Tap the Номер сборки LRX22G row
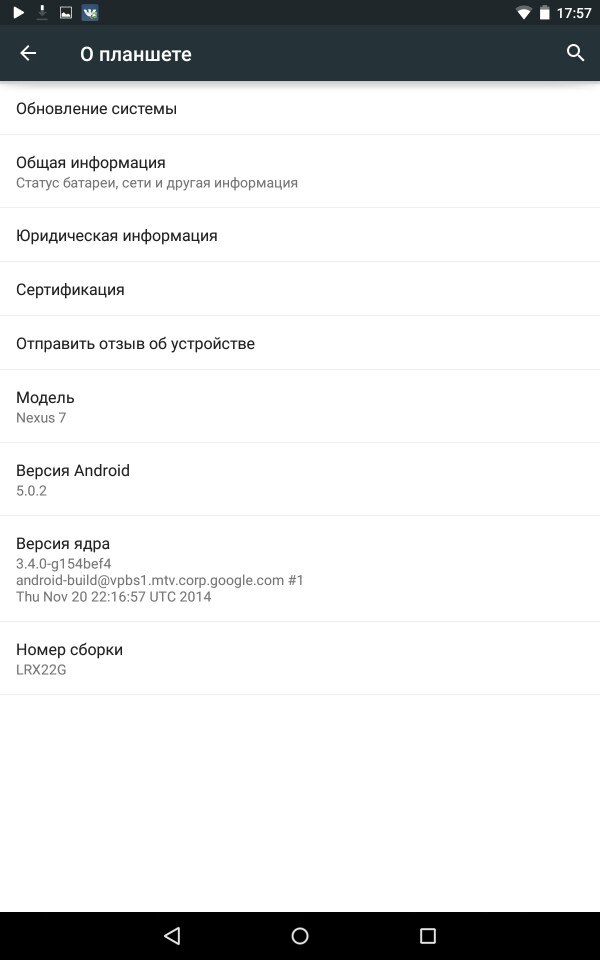Screen dimensions: 600x960 (300, 658)
